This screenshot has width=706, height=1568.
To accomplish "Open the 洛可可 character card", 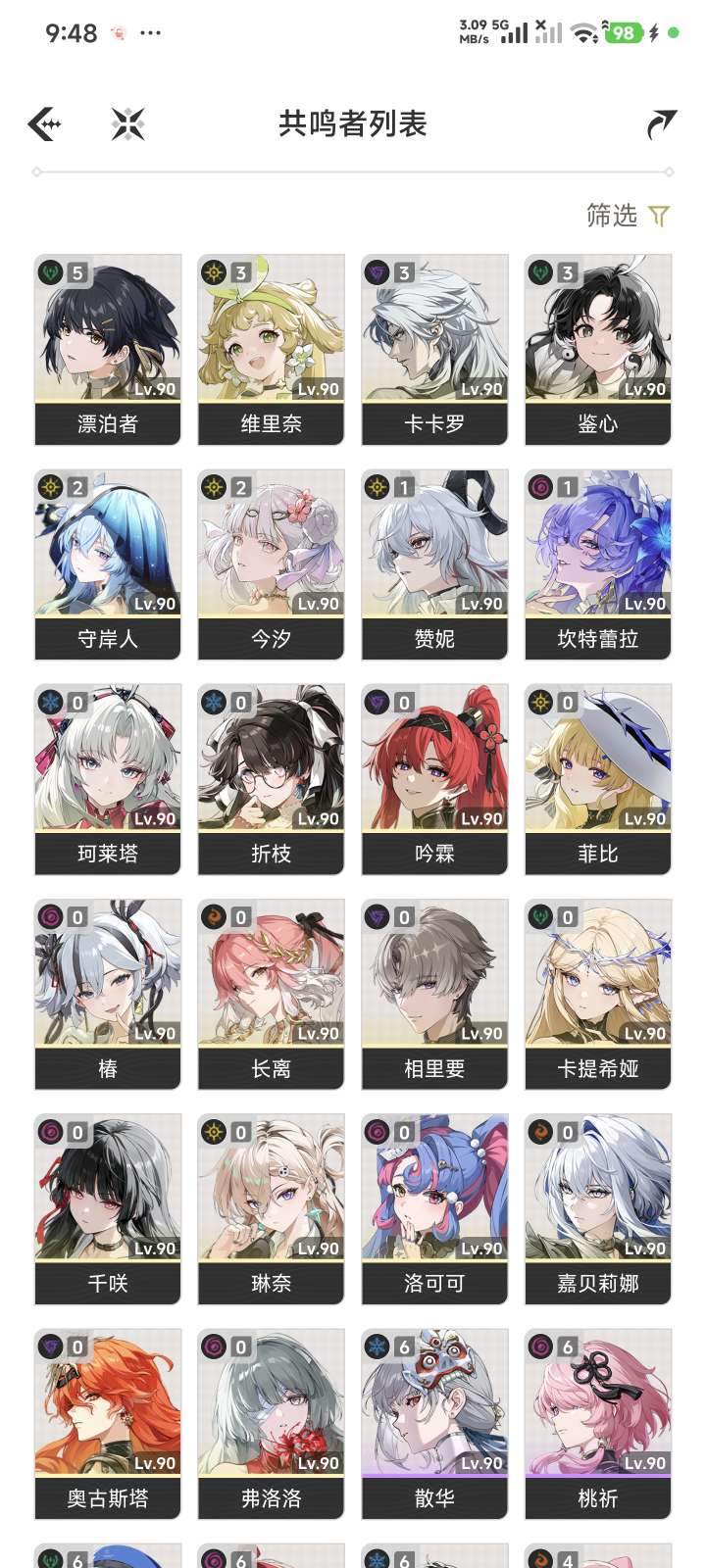I will (x=434, y=1207).
